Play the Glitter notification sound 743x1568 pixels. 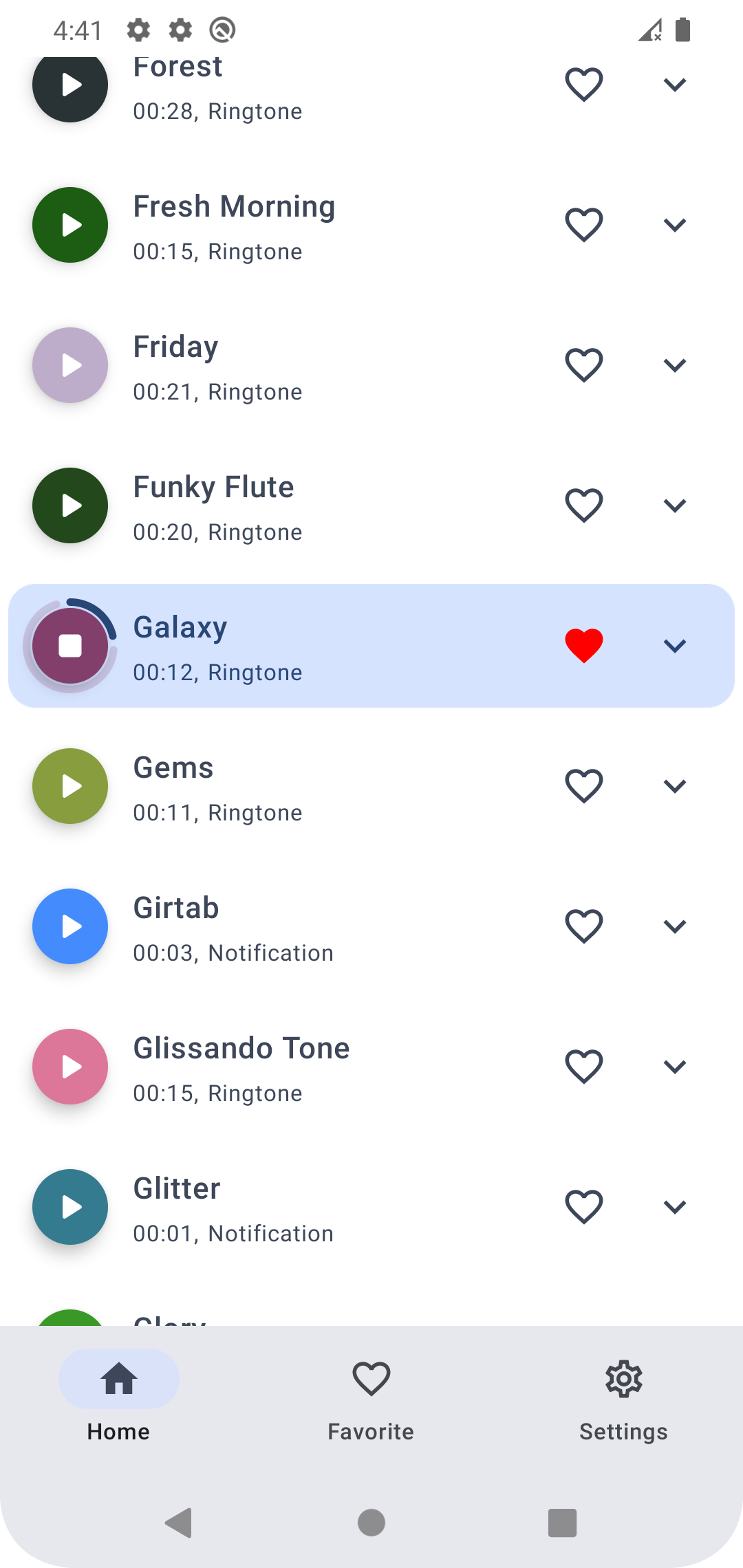coord(69,1207)
